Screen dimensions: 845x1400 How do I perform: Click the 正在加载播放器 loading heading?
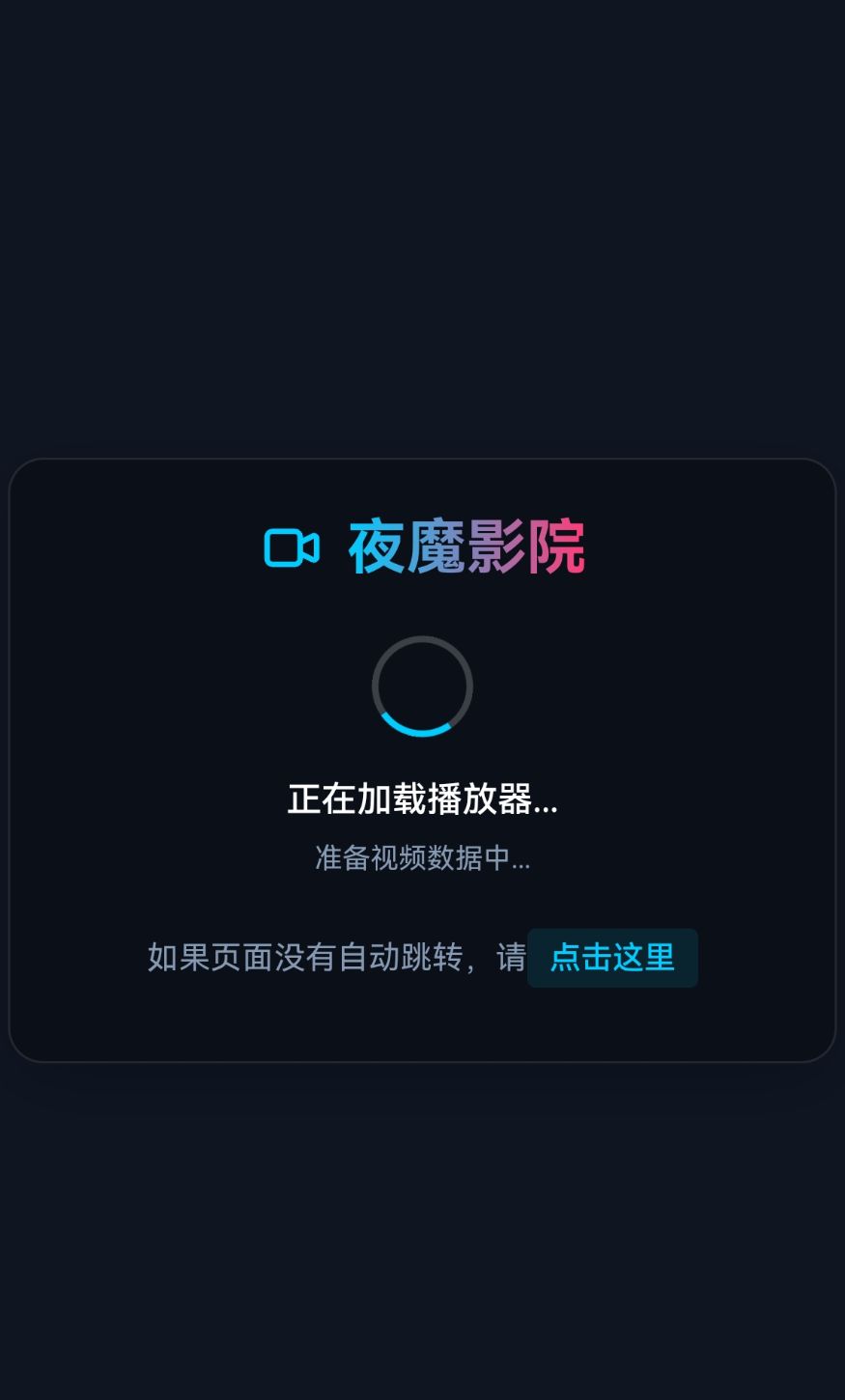tap(422, 800)
